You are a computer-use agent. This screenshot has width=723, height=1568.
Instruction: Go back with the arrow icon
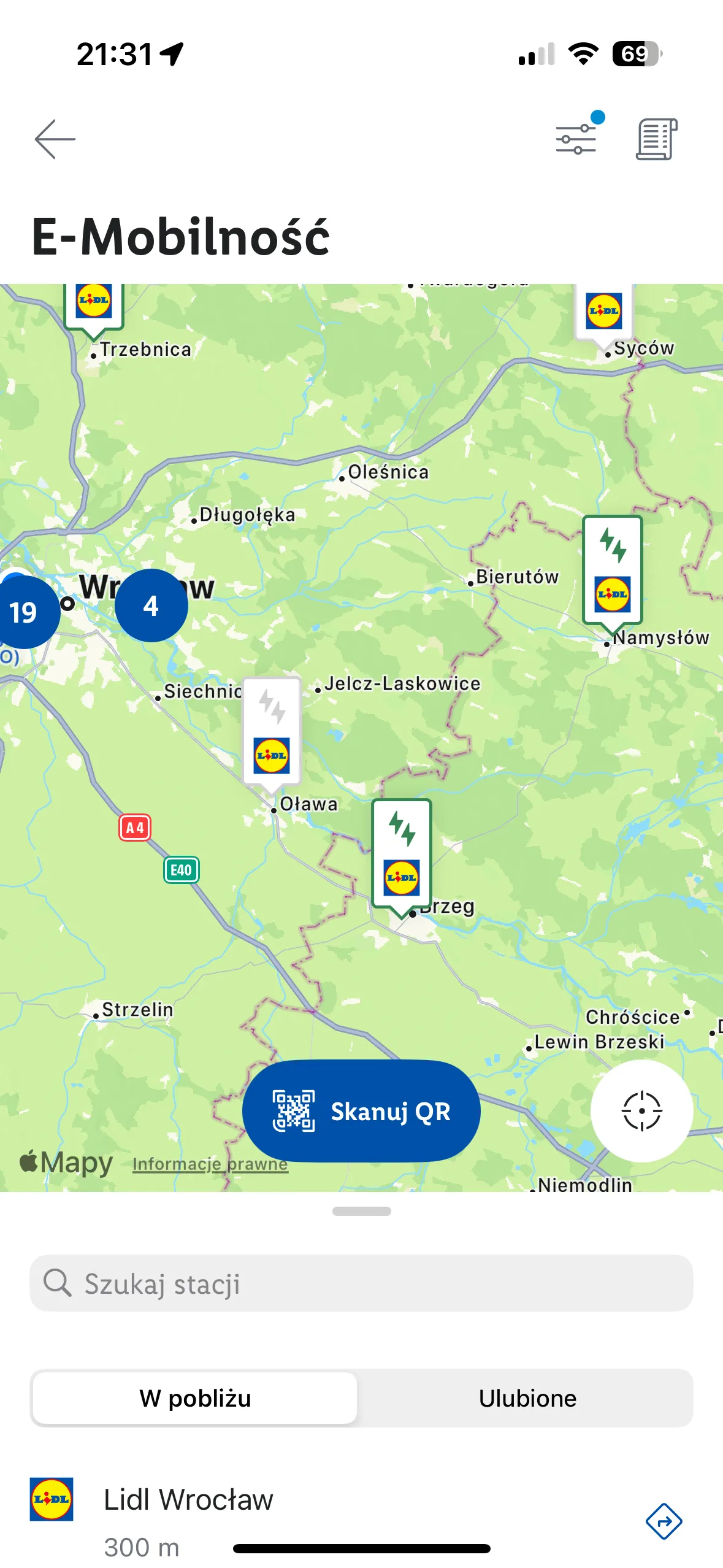(x=55, y=139)
